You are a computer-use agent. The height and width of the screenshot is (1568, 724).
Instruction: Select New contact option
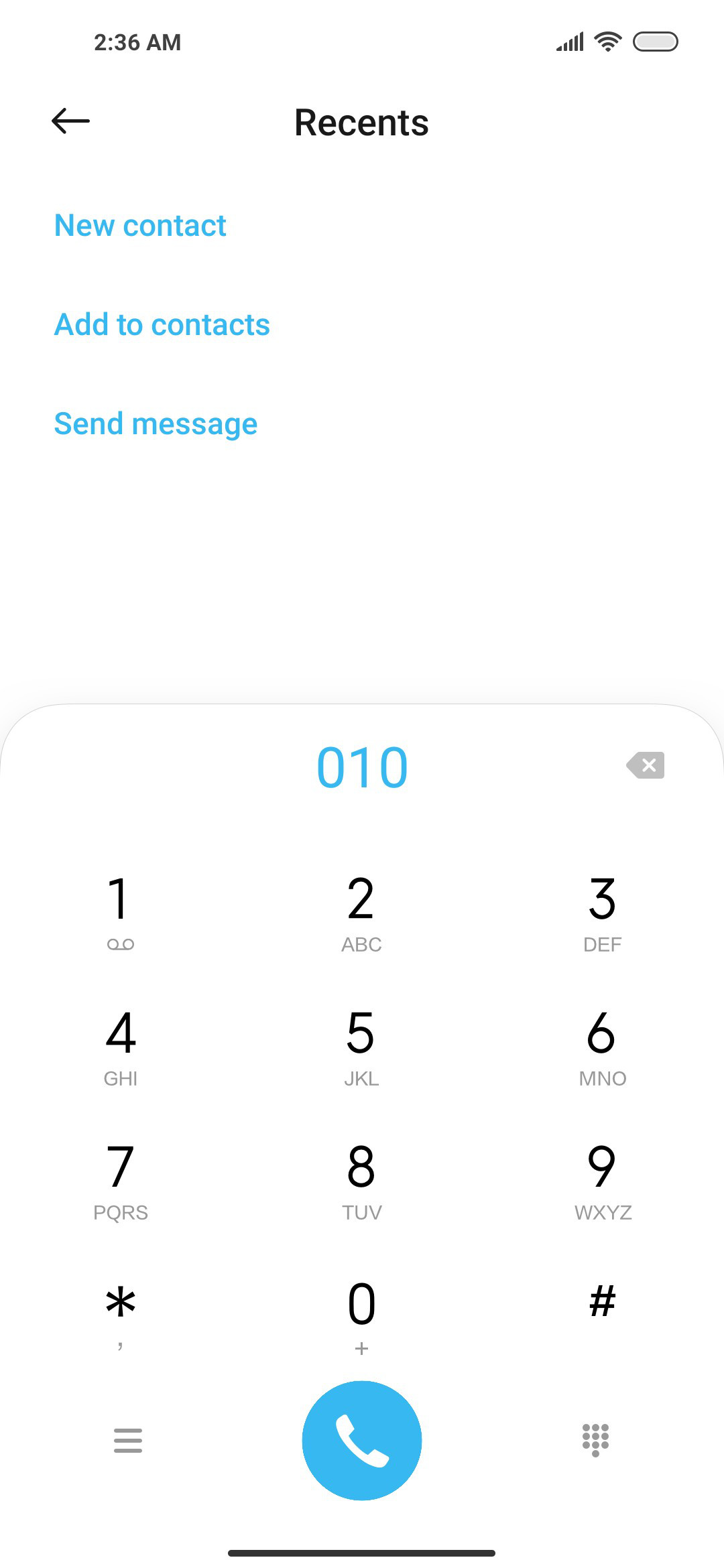[140, 225]
